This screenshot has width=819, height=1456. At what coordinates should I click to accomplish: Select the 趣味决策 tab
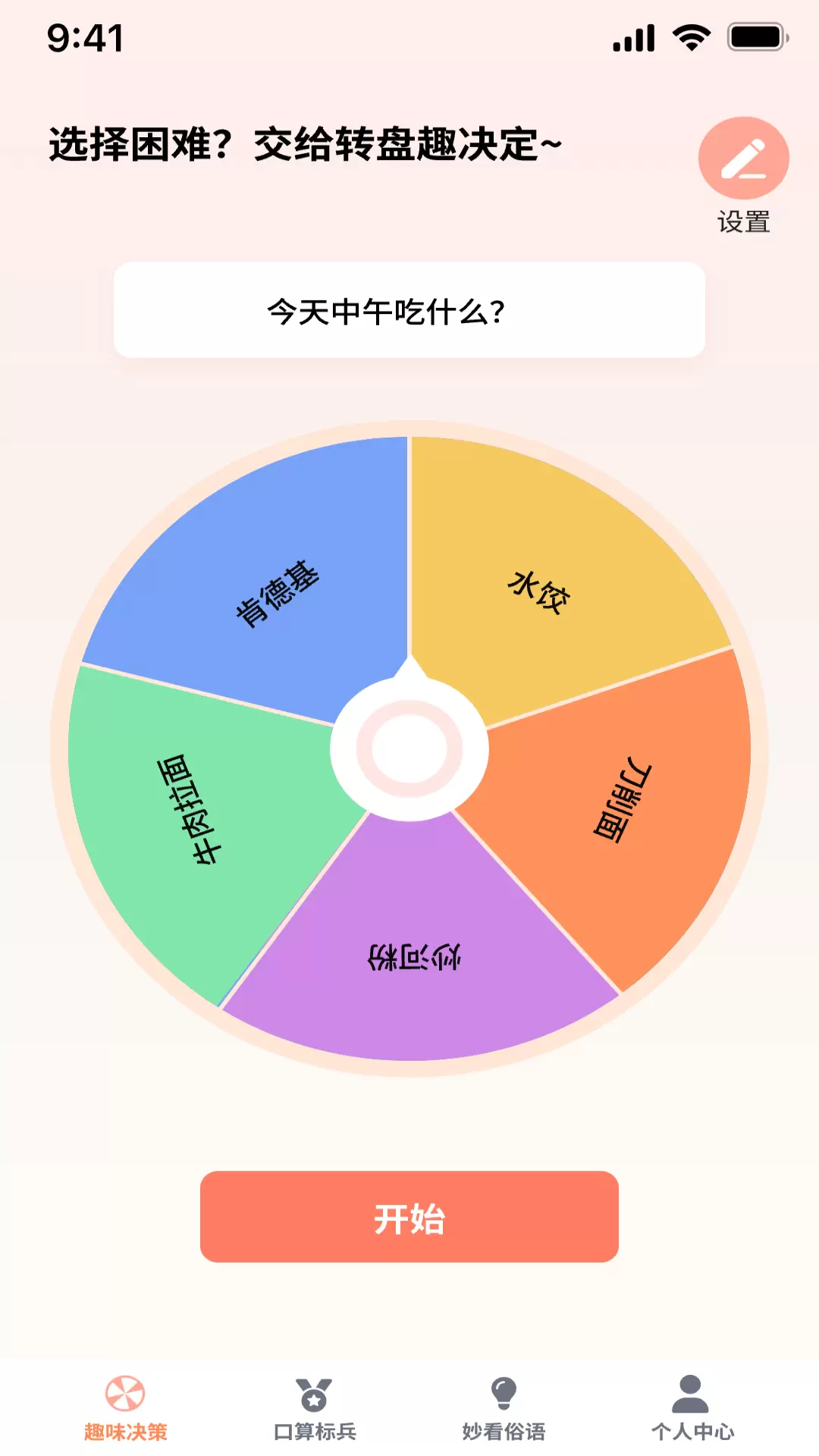[125, 1409]
